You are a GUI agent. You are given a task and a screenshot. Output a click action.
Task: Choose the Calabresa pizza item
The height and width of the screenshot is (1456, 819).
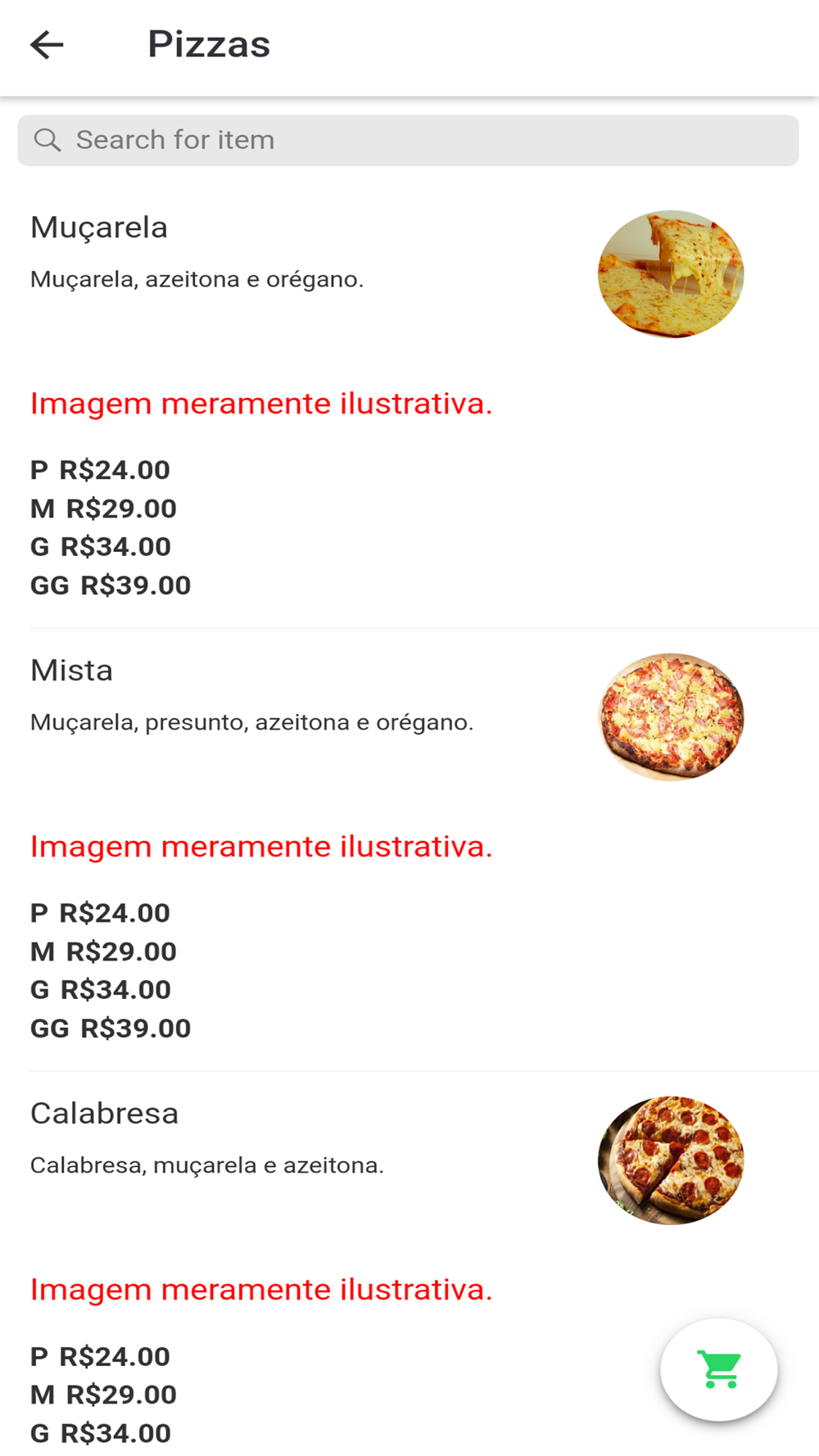[x=409, y=1264]
